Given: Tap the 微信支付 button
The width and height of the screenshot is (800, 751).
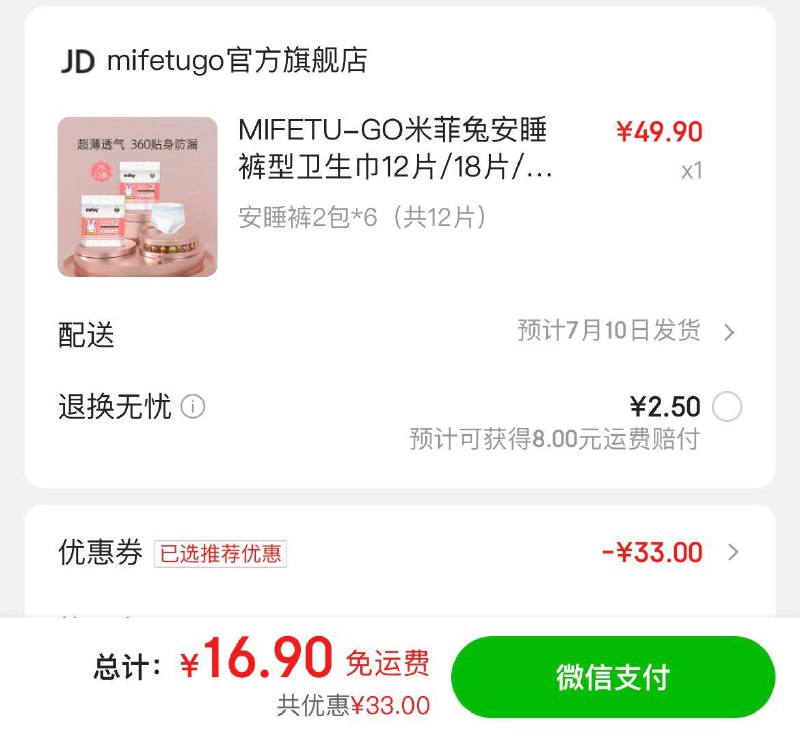Looking at the screenshot, I should click(x=613, y=677).
